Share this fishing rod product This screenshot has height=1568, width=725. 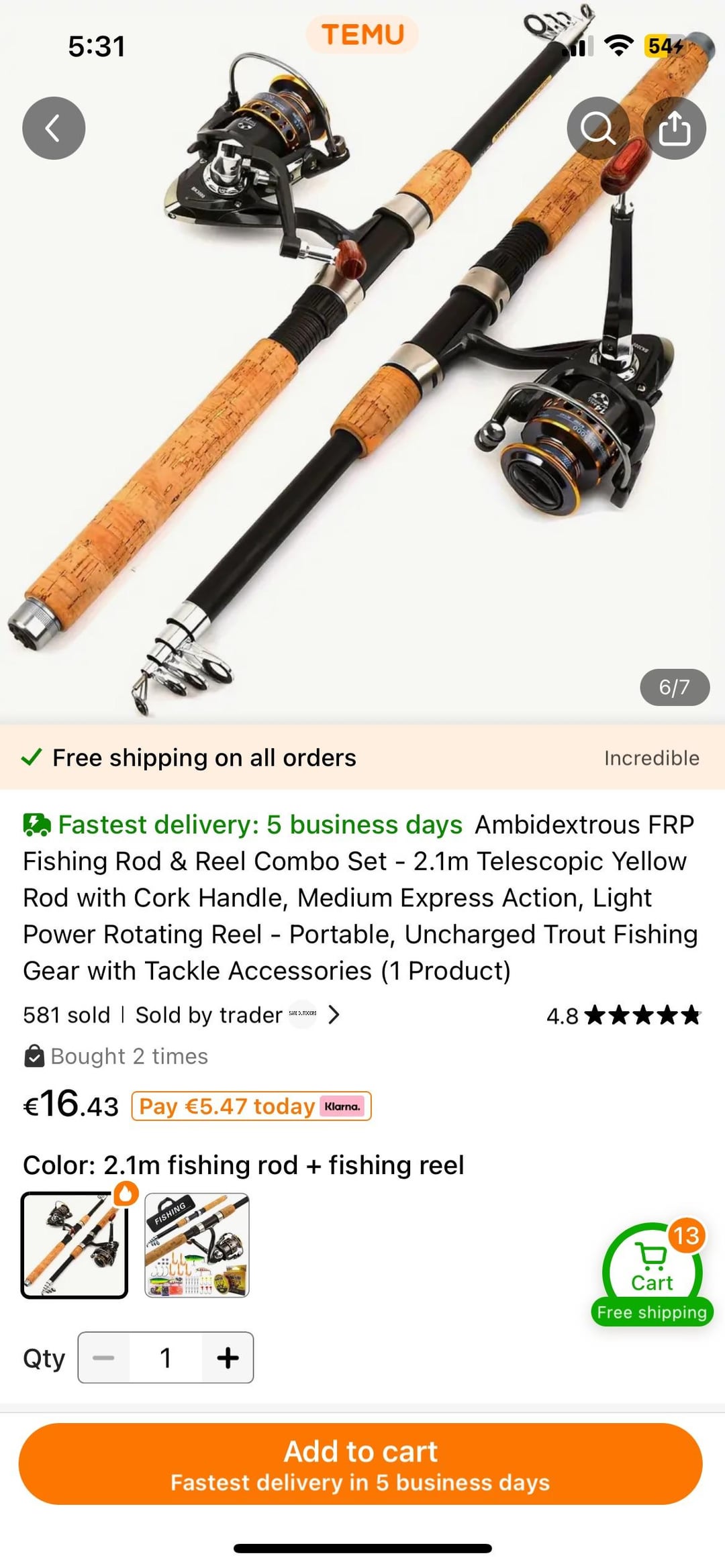click(675, 128)
